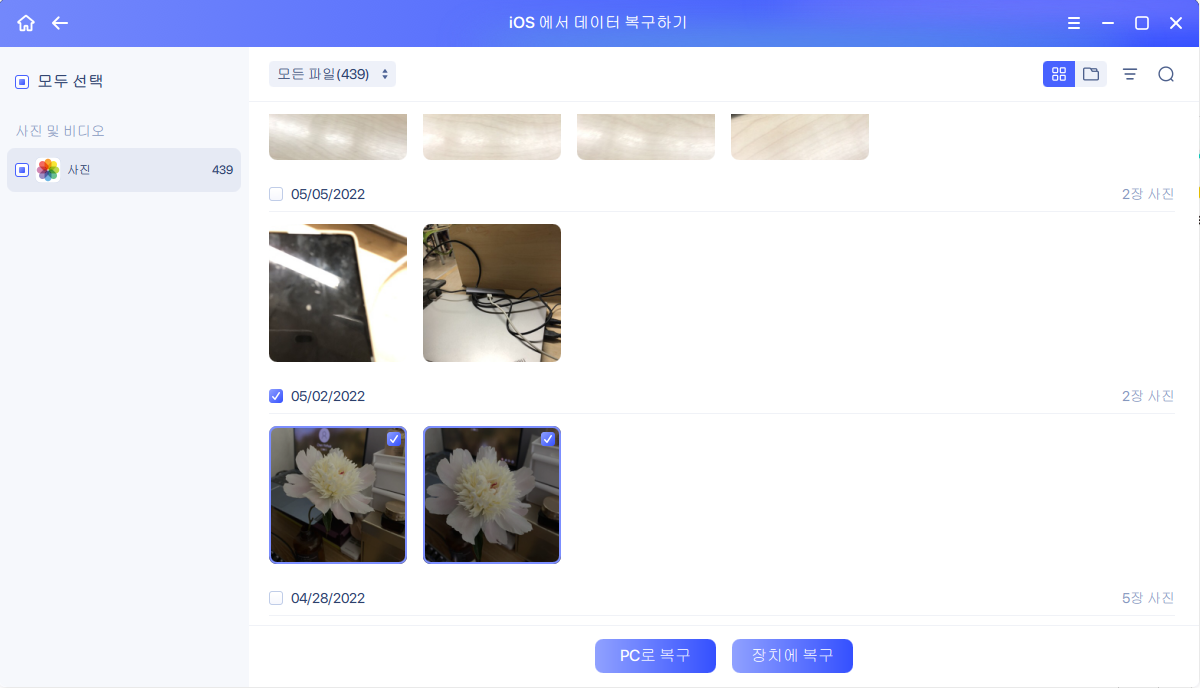Open the dark tablet screen photo
Viewport: 1200px width, 688px height.
[x=338, y=293]
